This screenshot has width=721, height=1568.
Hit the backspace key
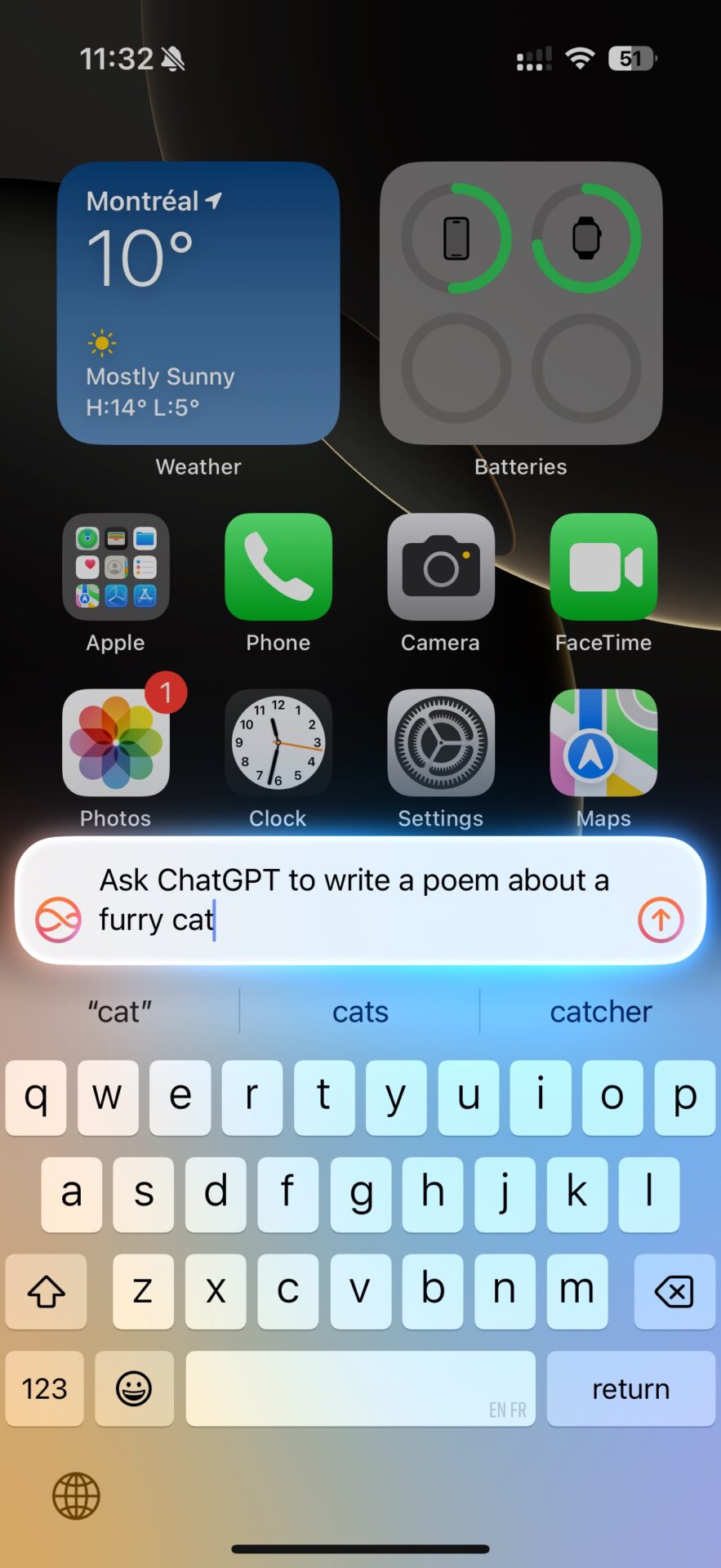pyautogui.click(x=674, y=1291)
